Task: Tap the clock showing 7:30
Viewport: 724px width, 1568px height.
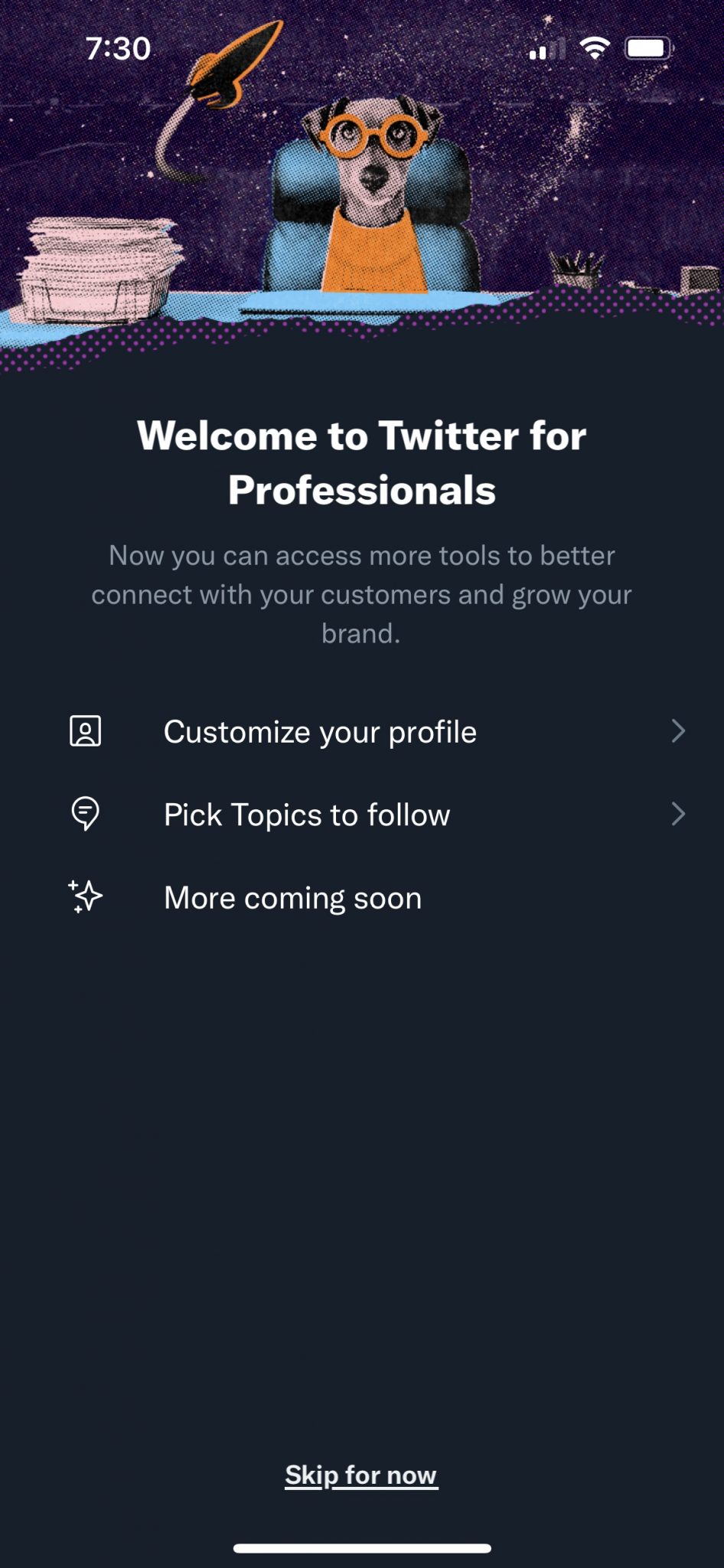Action: [x=117, y=48]
